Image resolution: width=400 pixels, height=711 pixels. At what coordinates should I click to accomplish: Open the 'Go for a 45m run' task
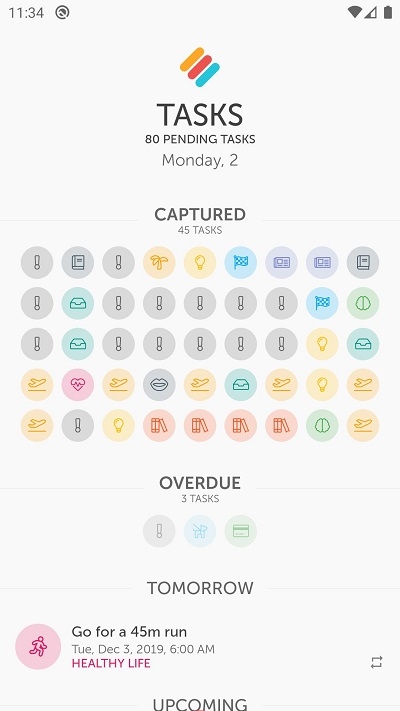(200, 647)
